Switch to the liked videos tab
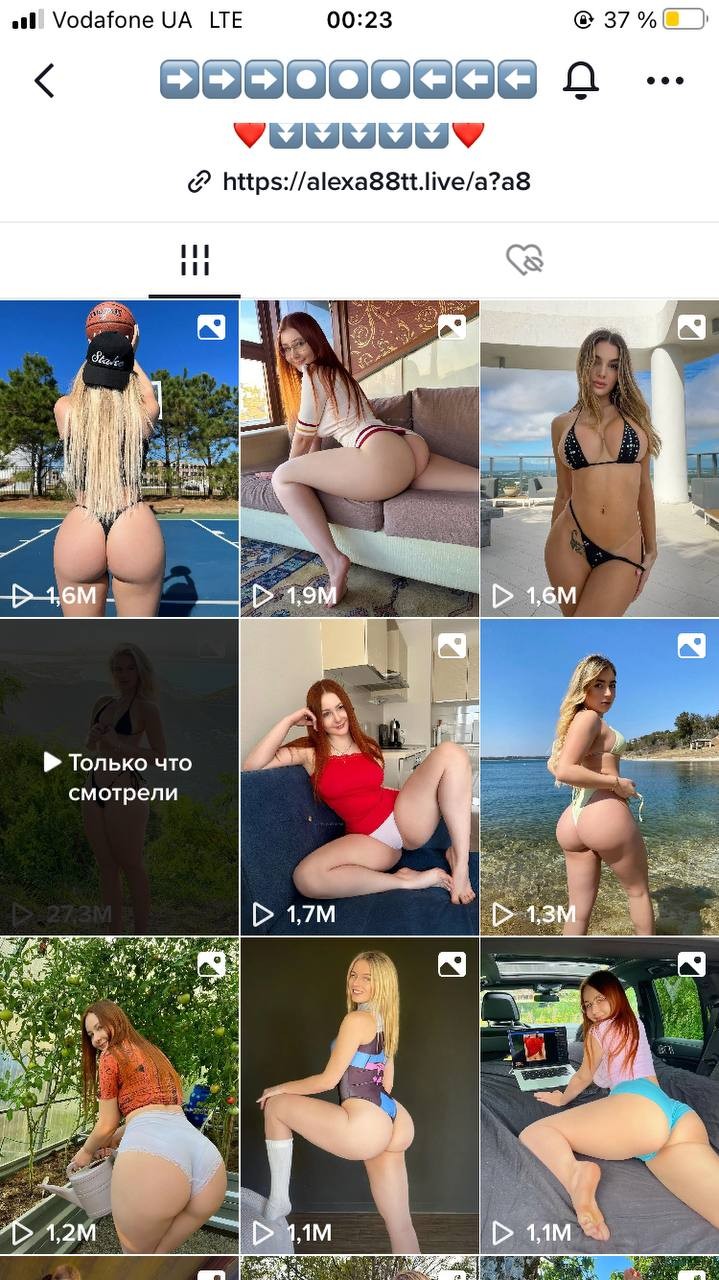The width and height of the screenshot is (719, 1280). 524,261
